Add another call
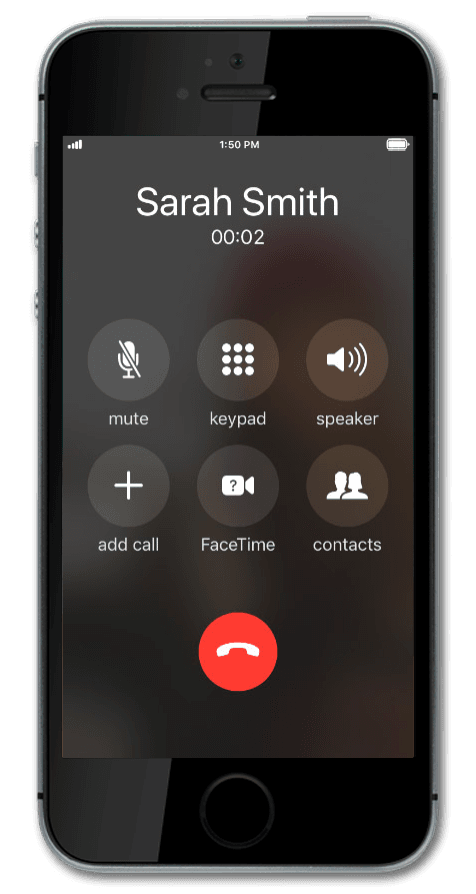Viewport: 476px width, 894px height. (128, 486)
